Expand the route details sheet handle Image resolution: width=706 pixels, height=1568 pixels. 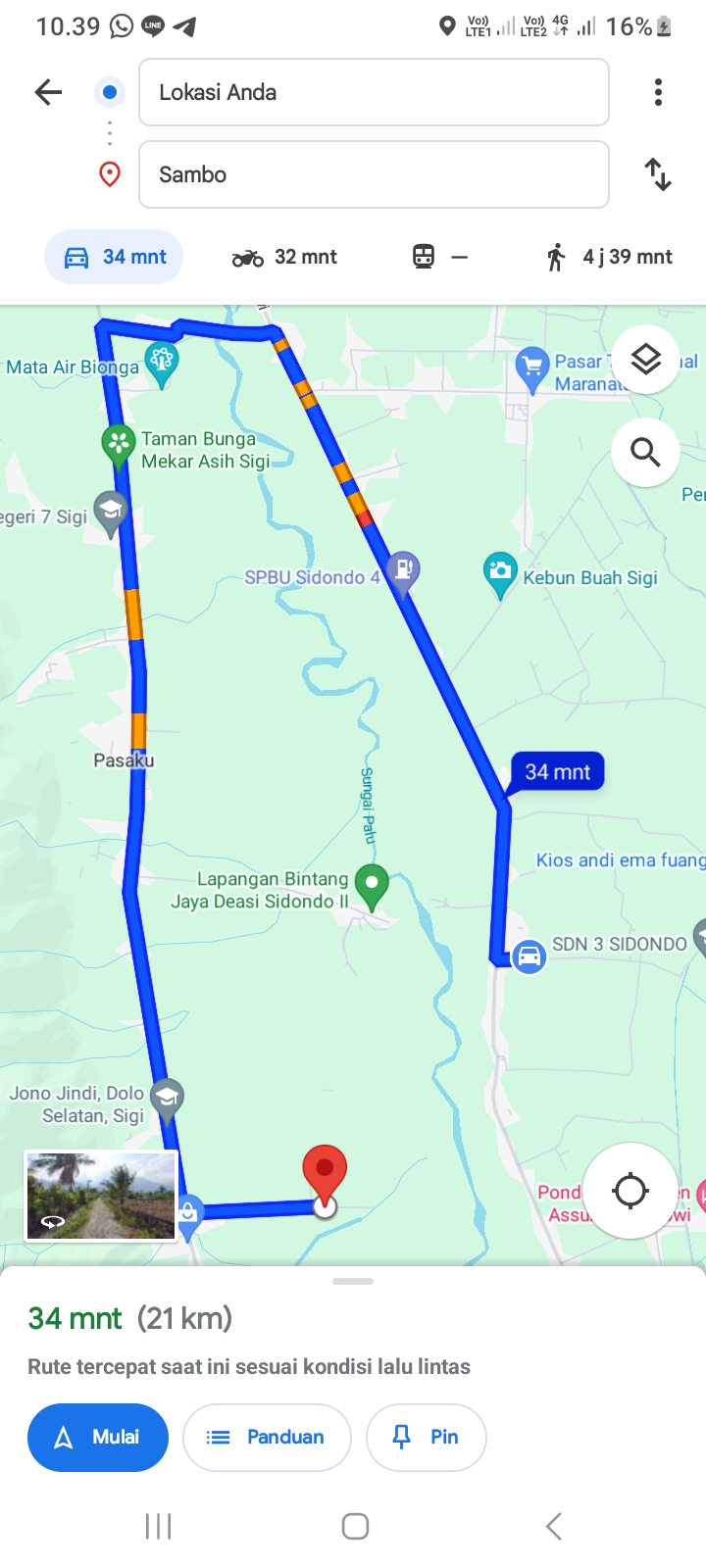[353, 1281]
